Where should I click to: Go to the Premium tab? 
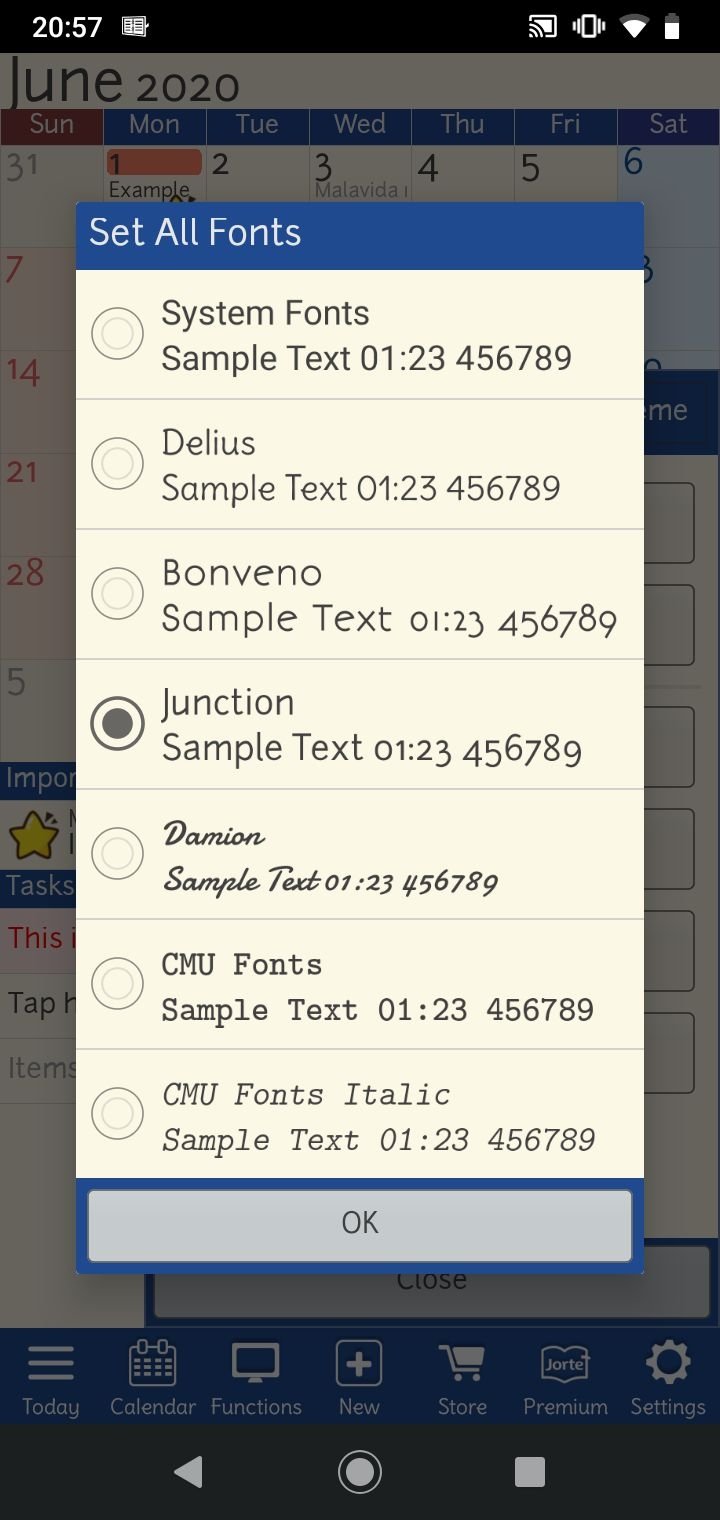[x=565, y=1378]
